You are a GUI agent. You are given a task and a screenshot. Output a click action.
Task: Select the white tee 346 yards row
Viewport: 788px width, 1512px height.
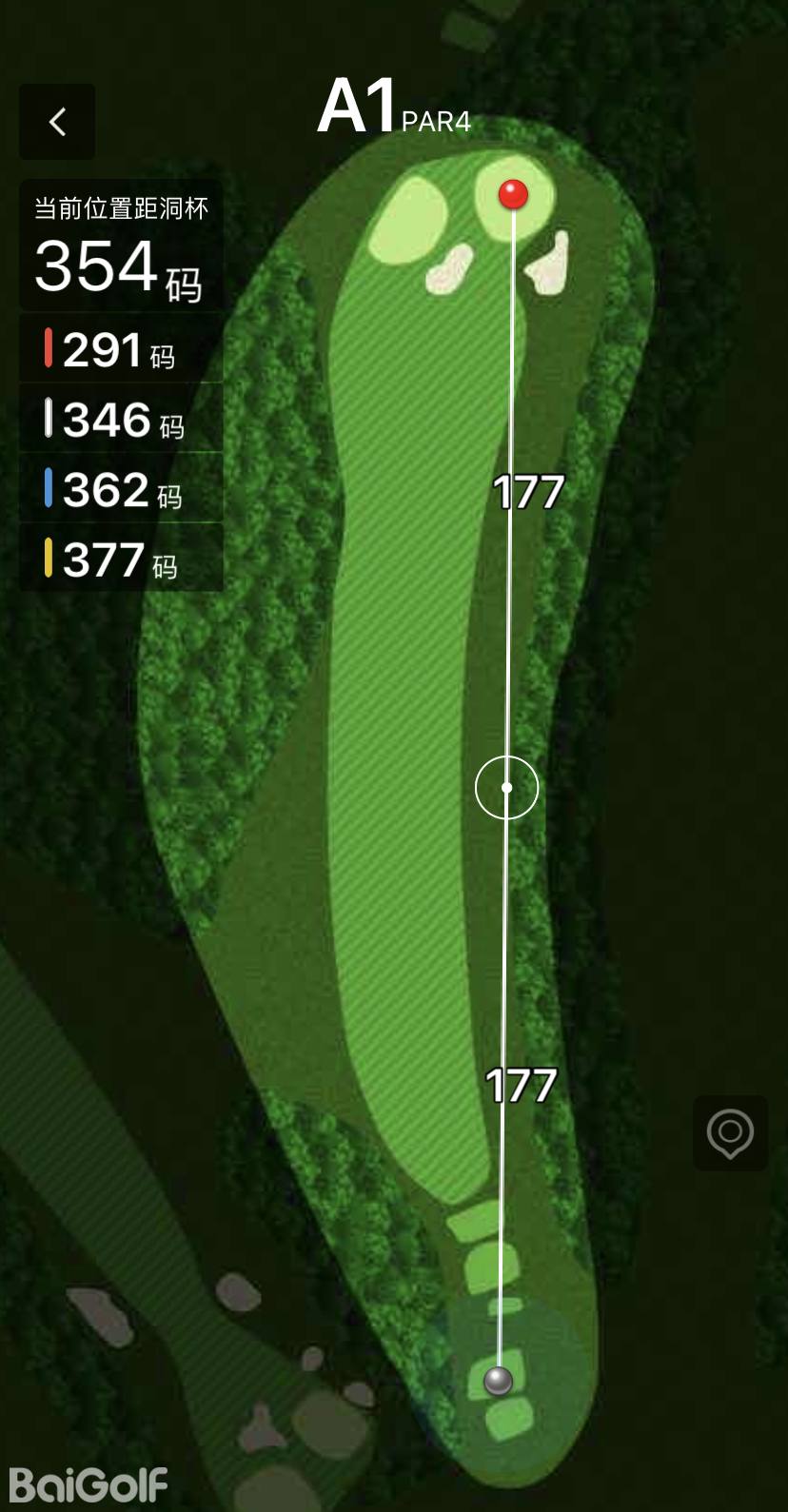pyautogui.click(x=121, y=419)
